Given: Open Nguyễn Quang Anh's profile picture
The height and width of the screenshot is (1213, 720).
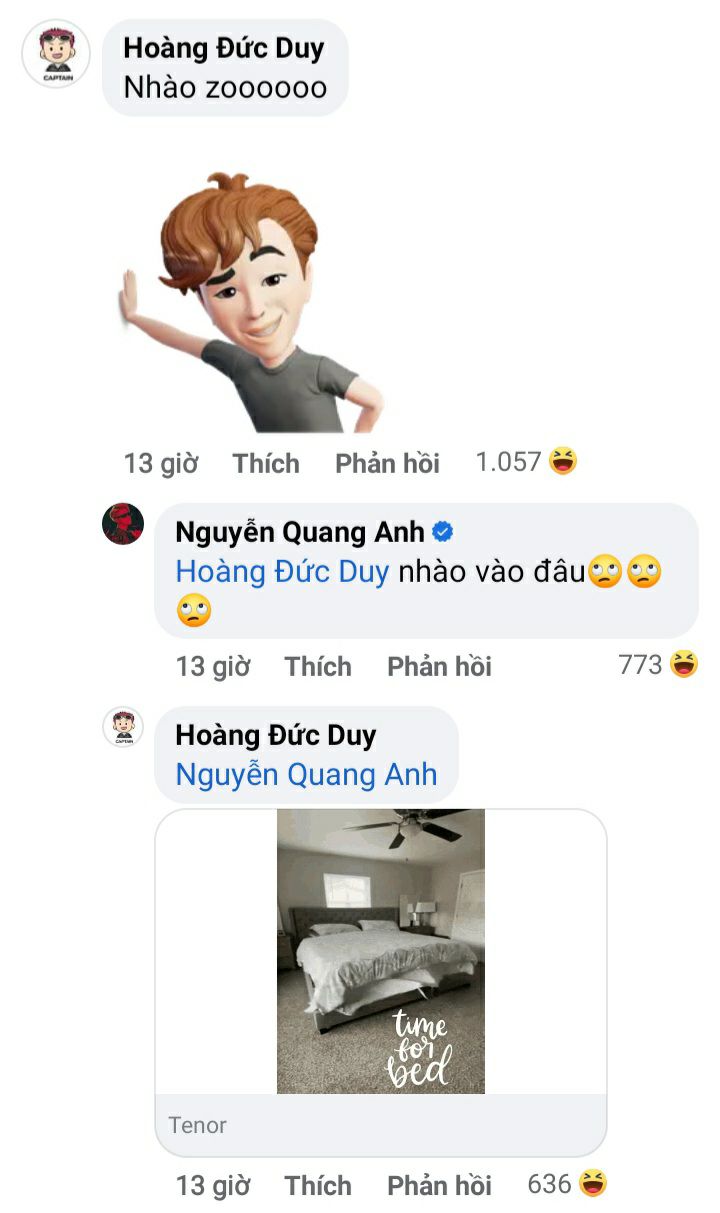Looking at the screenshot, I should pyautogui.click(x=123, y=524).
